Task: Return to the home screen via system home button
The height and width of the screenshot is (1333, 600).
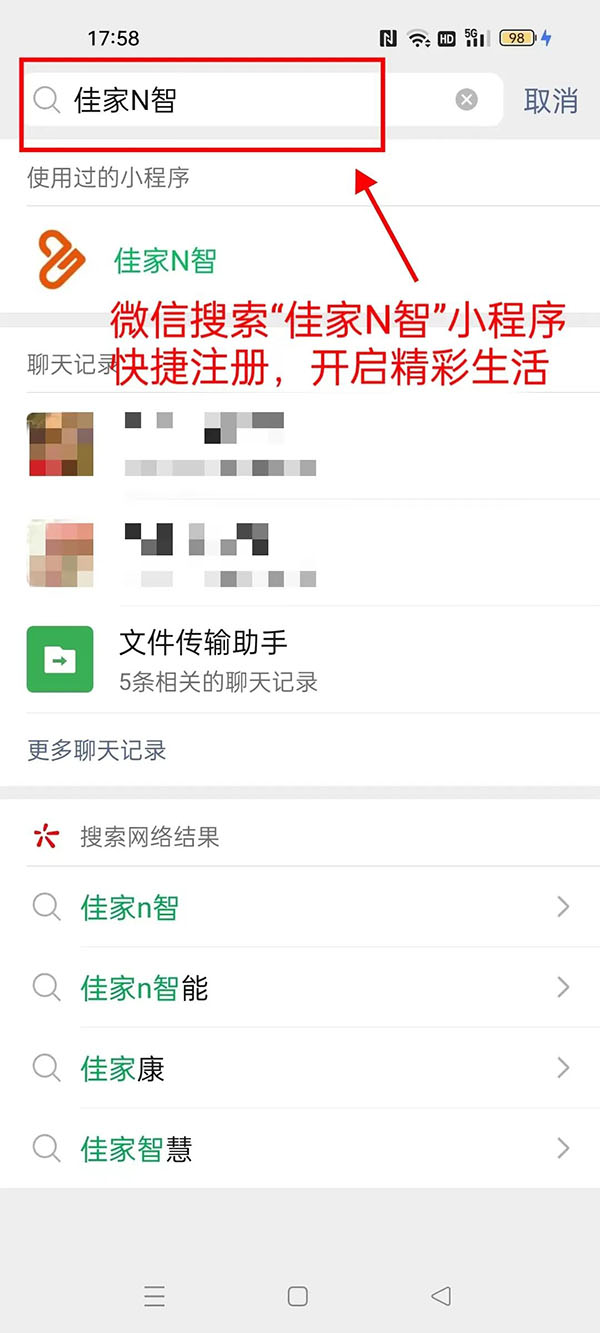Action: click(297, 1296)
